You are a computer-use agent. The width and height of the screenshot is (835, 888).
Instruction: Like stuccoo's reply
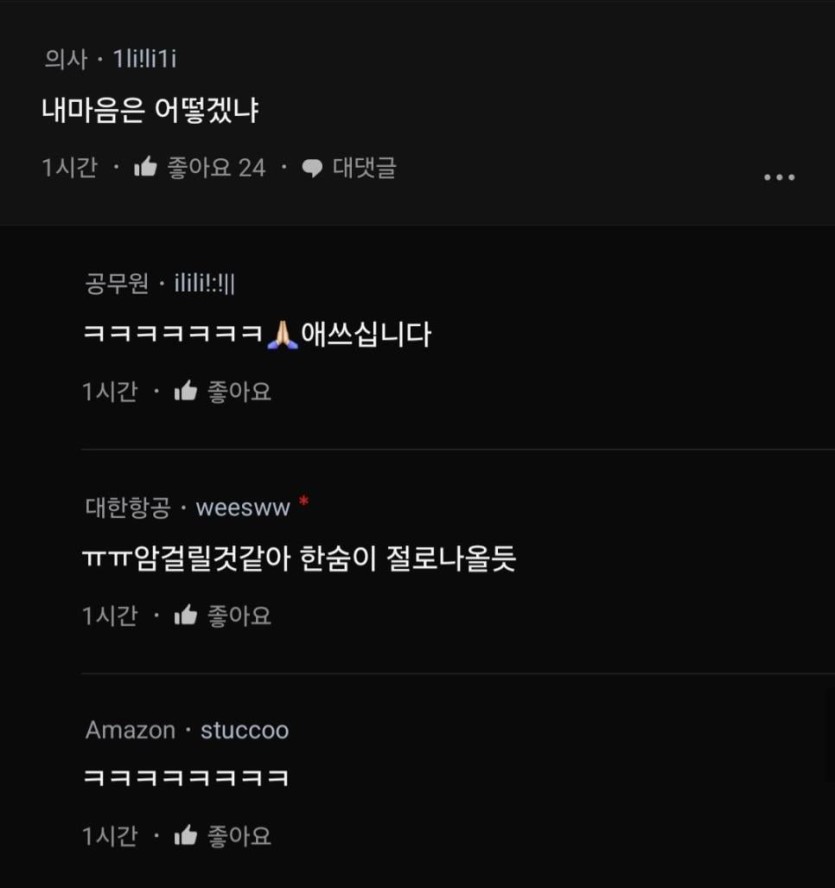point(186,836)
